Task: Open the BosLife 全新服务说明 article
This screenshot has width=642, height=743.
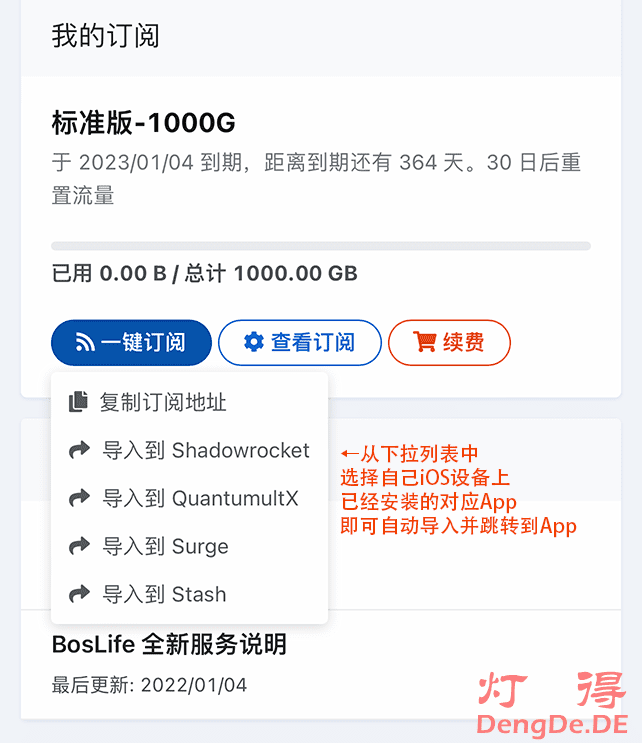Action: (169, 644)
